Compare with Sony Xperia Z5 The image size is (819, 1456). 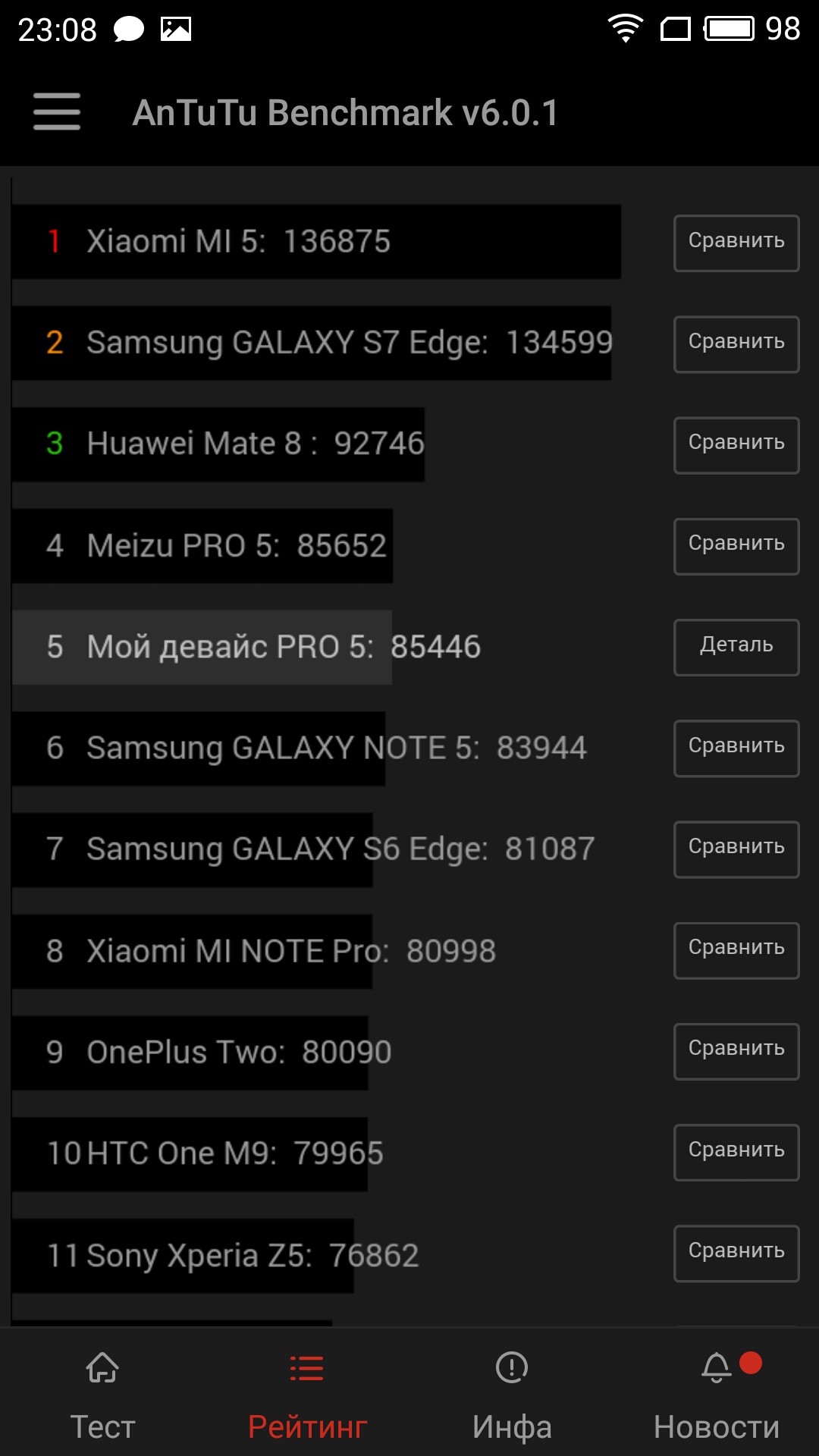[736, 1254]
